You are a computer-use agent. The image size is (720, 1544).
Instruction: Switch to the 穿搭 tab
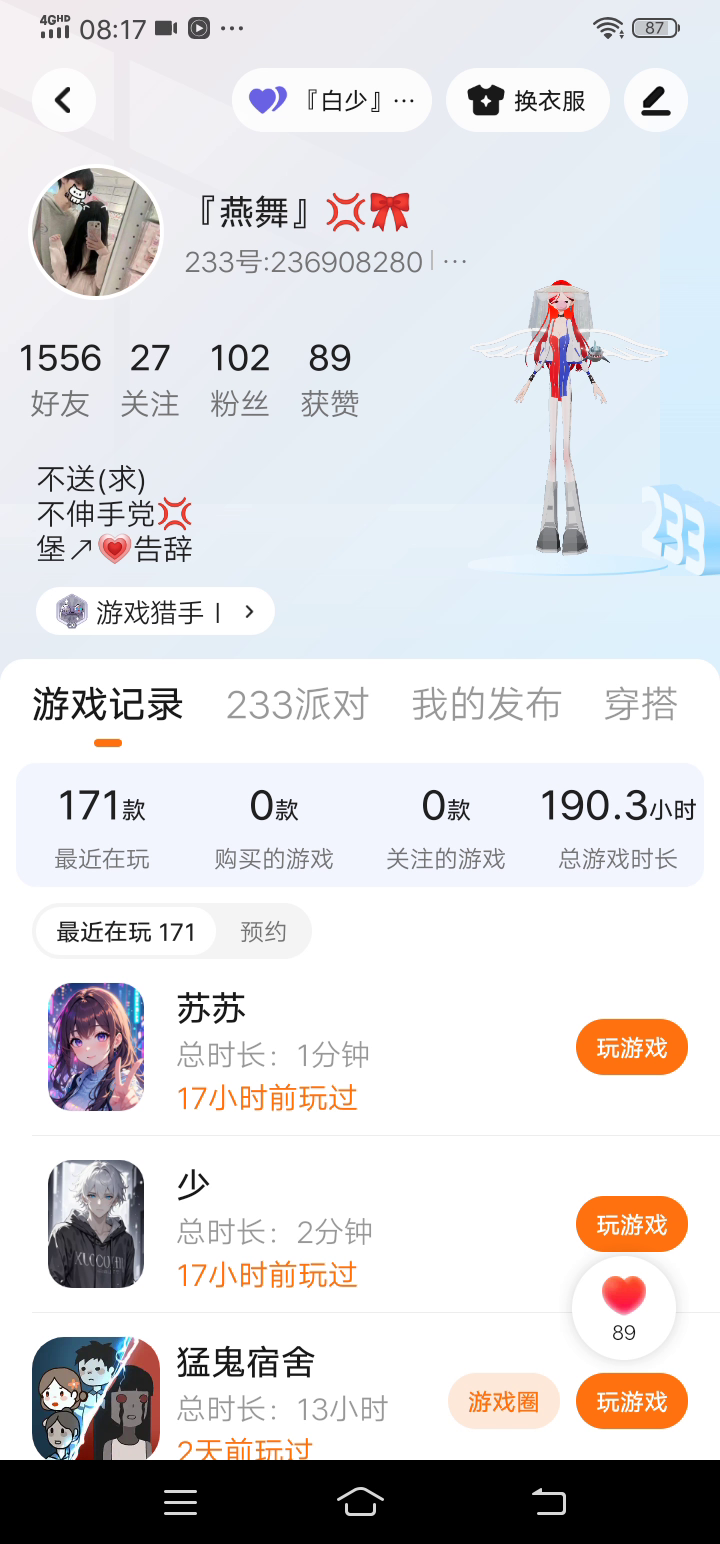pos(641,705)
